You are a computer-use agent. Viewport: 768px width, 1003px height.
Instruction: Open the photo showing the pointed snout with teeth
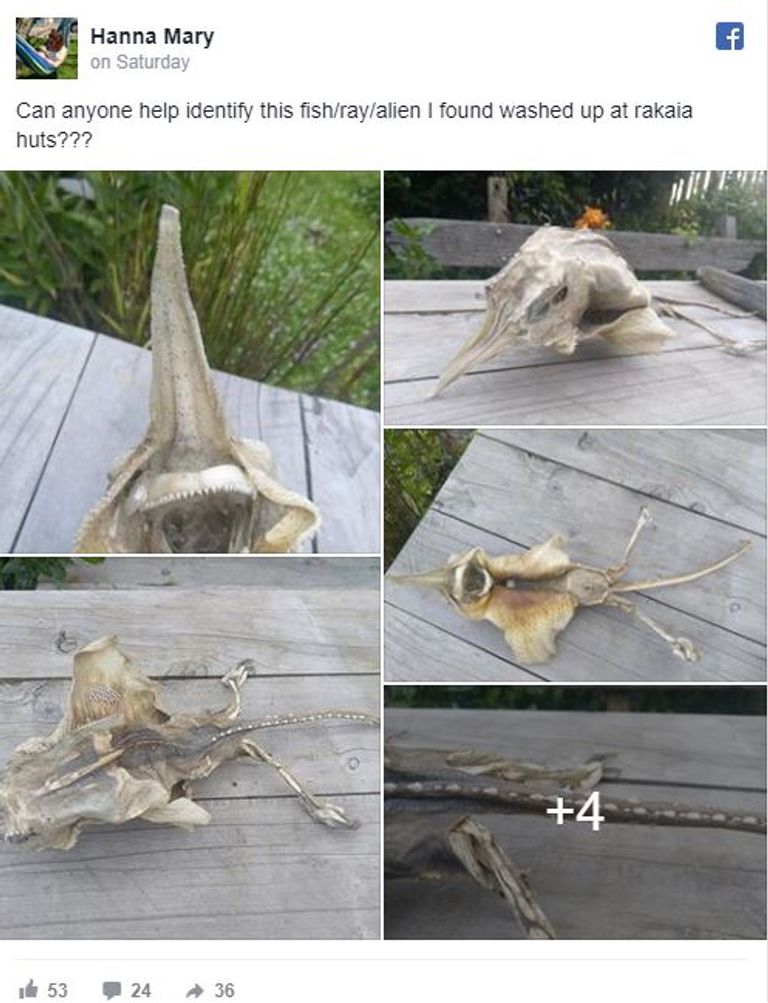pos(190,362)
